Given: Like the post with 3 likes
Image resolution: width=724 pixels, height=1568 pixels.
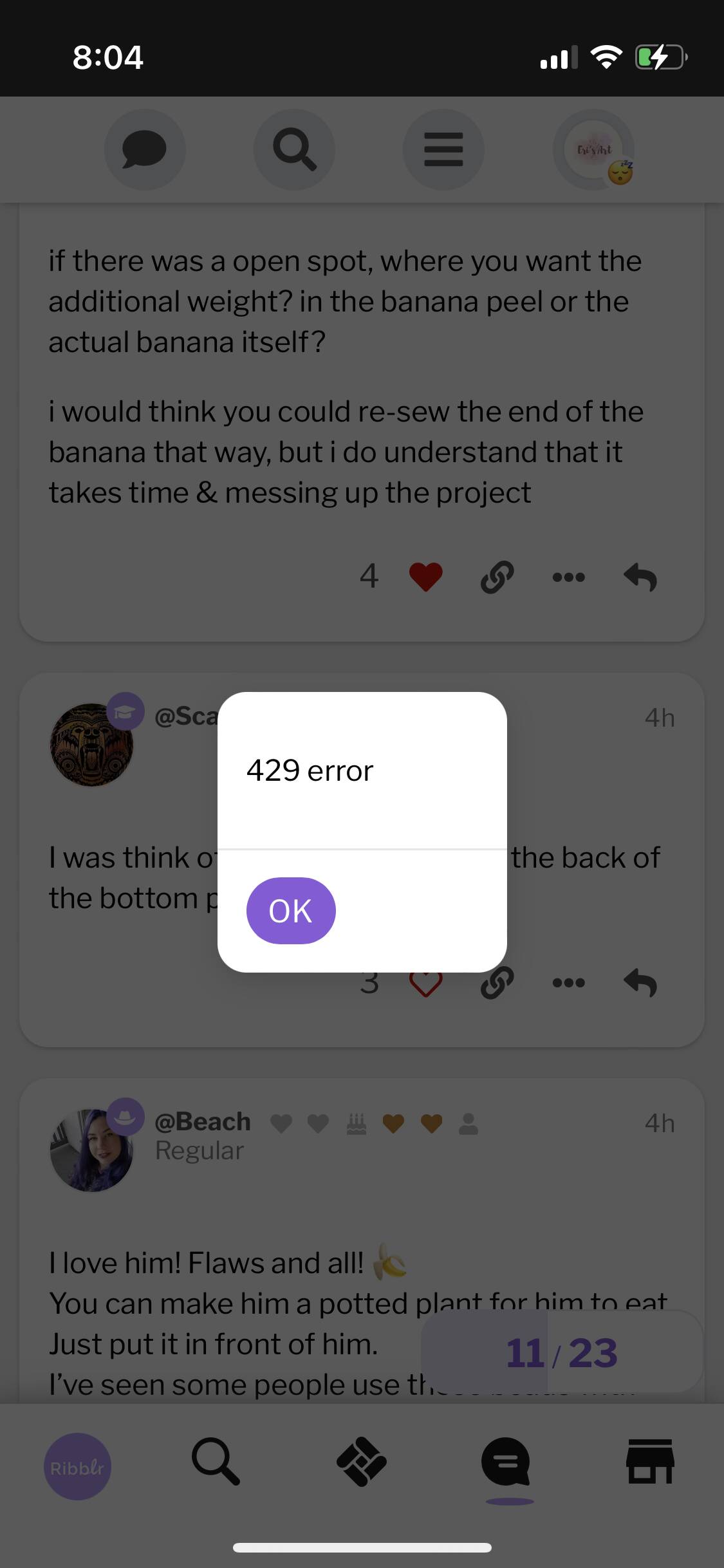Looking at the screenshot, I should pyautogui.click(x=426, y=983).
